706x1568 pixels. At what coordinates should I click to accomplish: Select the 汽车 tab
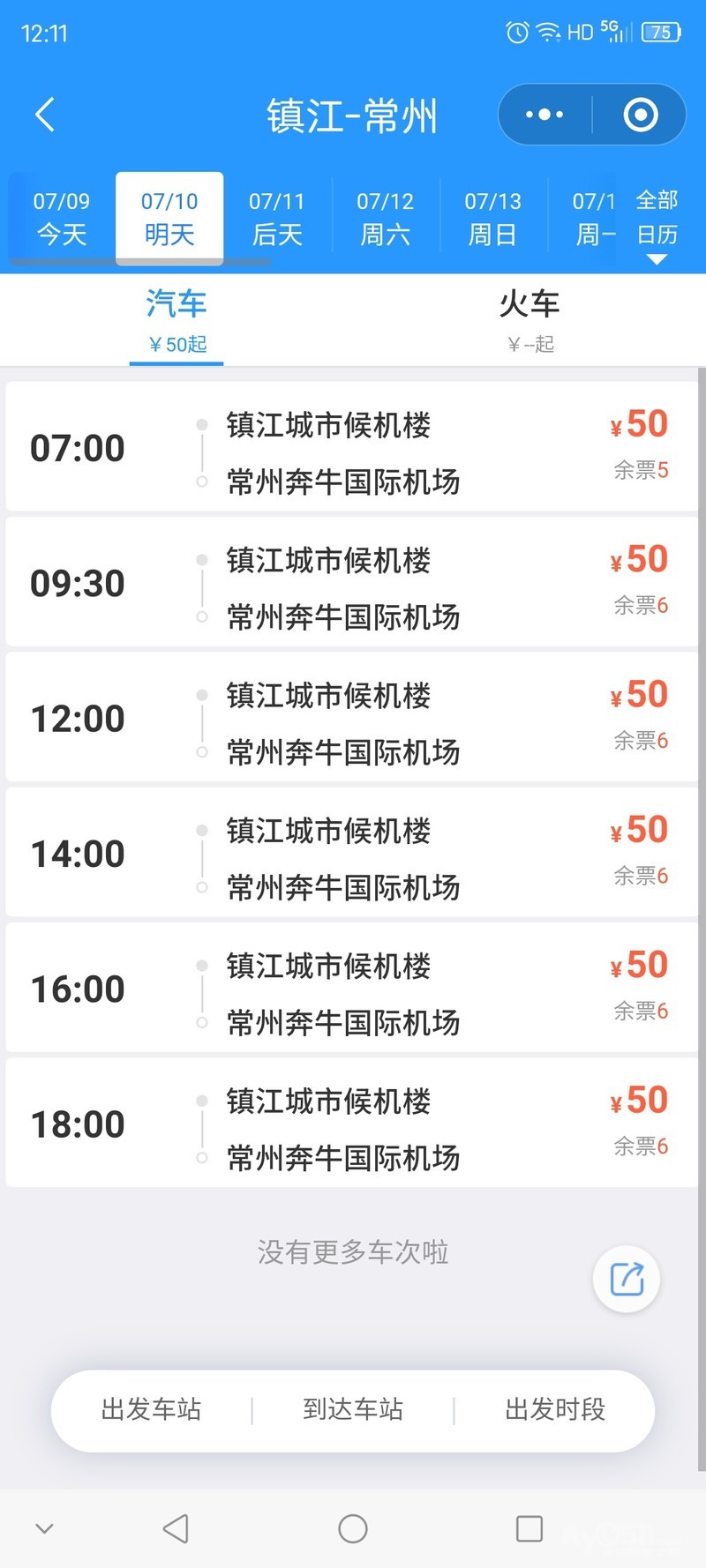click(176, 319)
